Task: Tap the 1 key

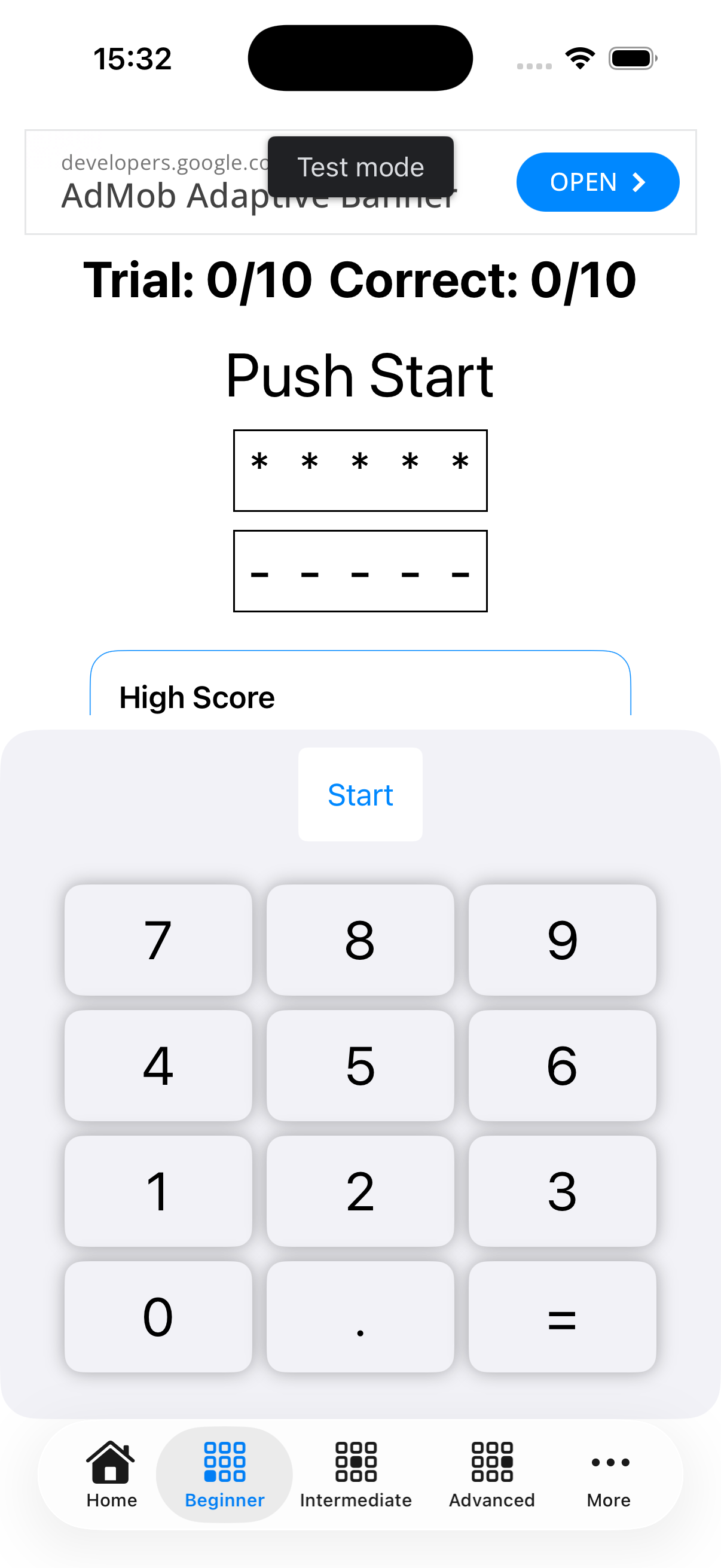Action: pyautogui.click(x=158, y=1191)
